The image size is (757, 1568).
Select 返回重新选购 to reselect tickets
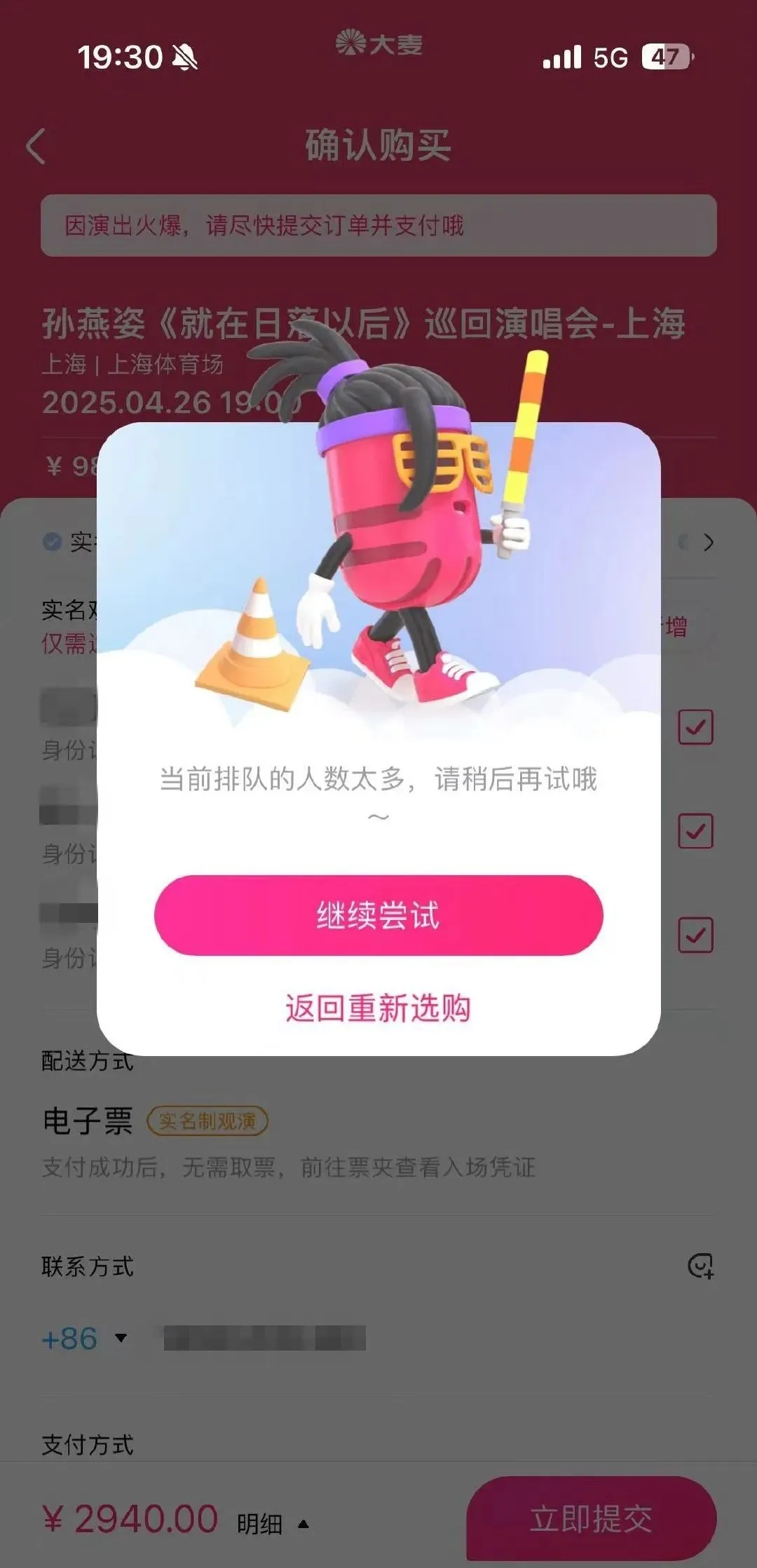378,1008
